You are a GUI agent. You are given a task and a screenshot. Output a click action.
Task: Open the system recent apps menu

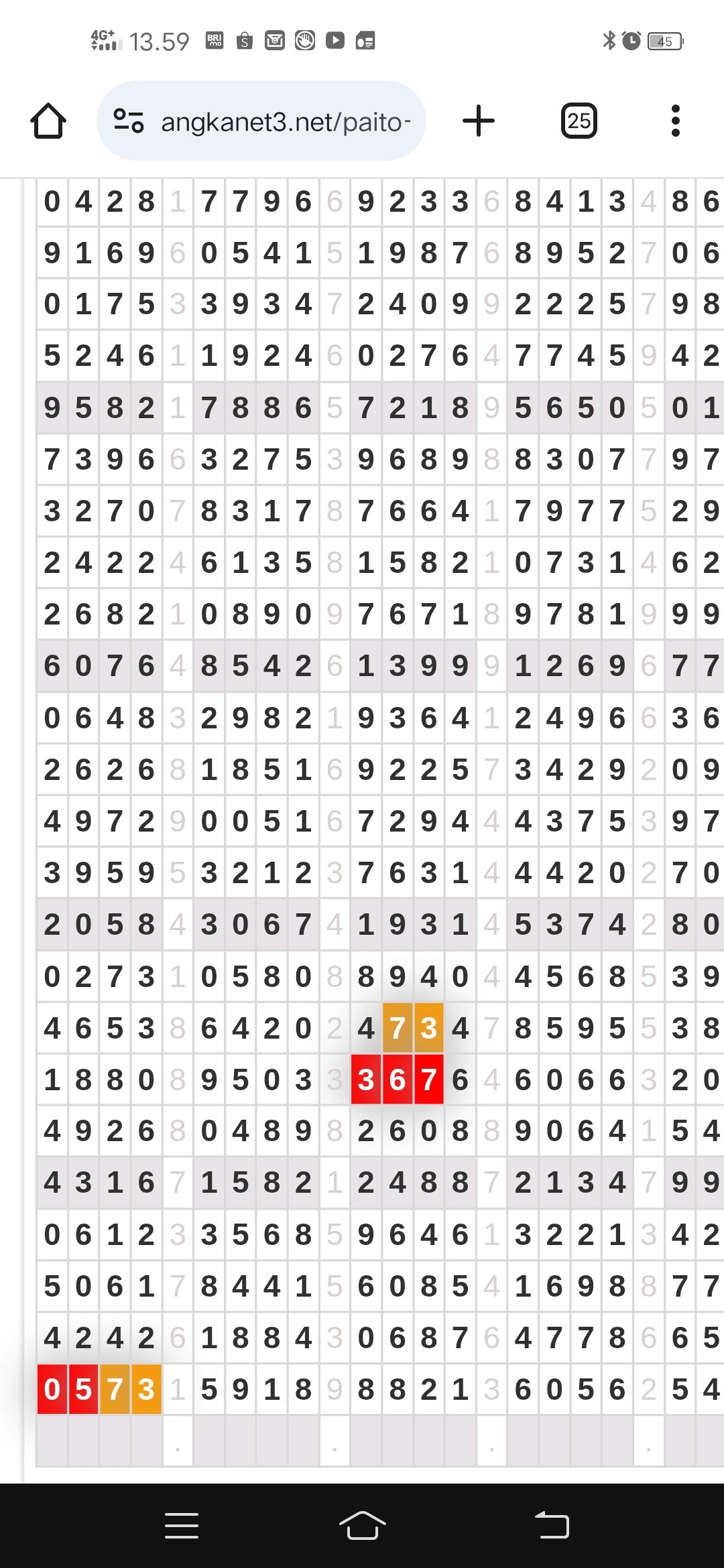(x=182, y=1526)
